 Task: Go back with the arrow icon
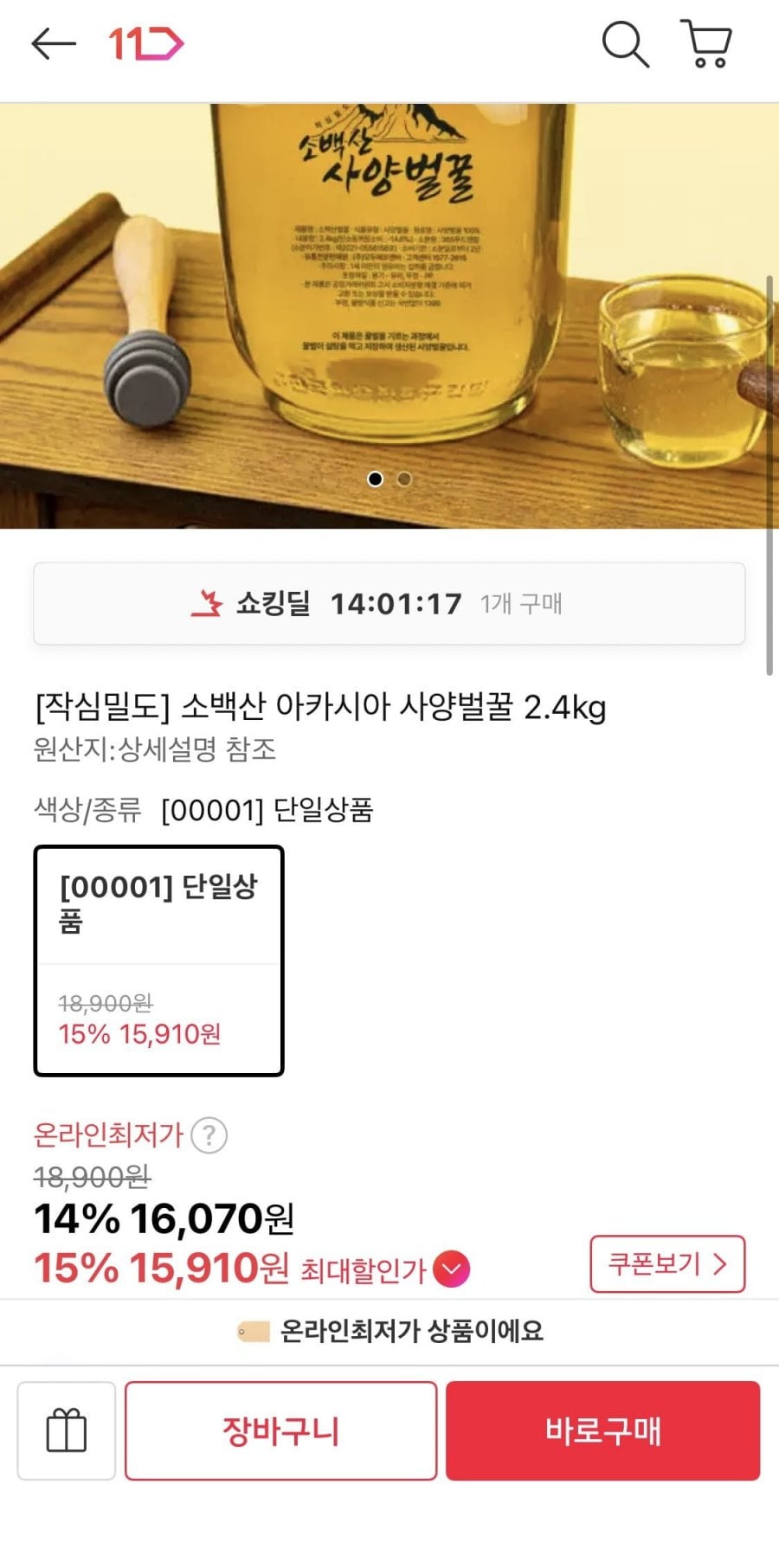pyautogui.click(x=54, y=44)
